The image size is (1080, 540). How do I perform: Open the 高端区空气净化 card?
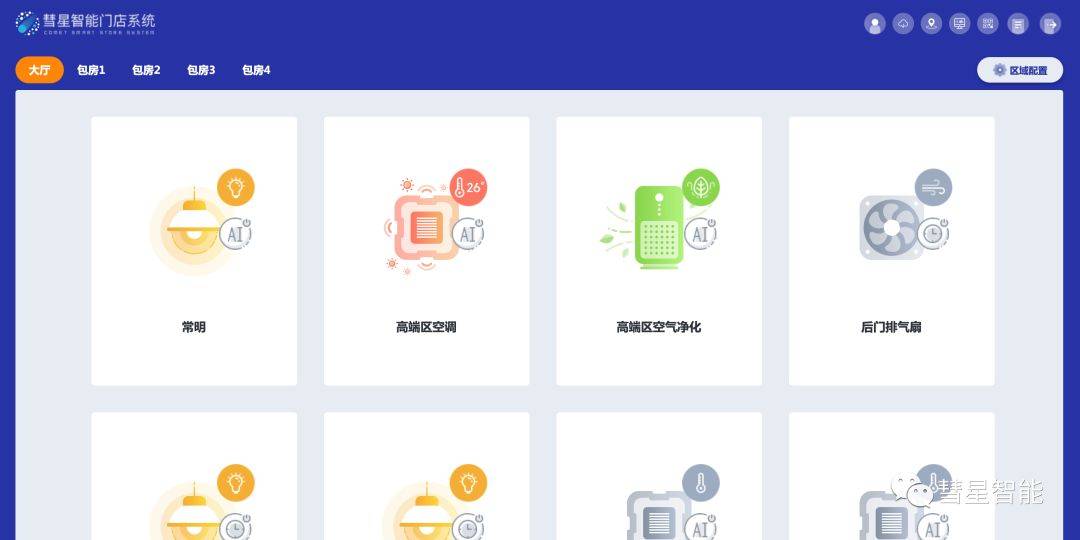pyautogui.click(x=659, y=251)
